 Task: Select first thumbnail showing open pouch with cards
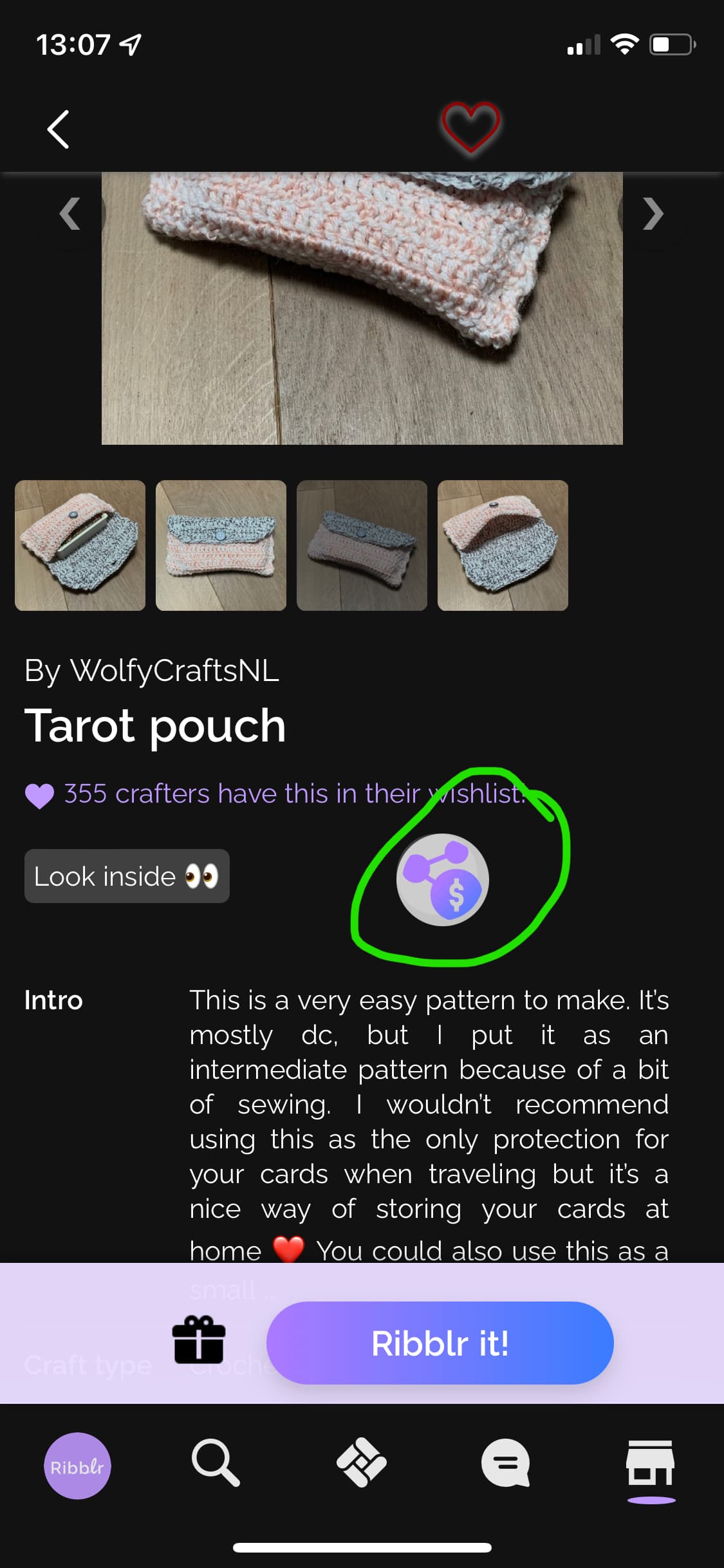tap(80, 545)
